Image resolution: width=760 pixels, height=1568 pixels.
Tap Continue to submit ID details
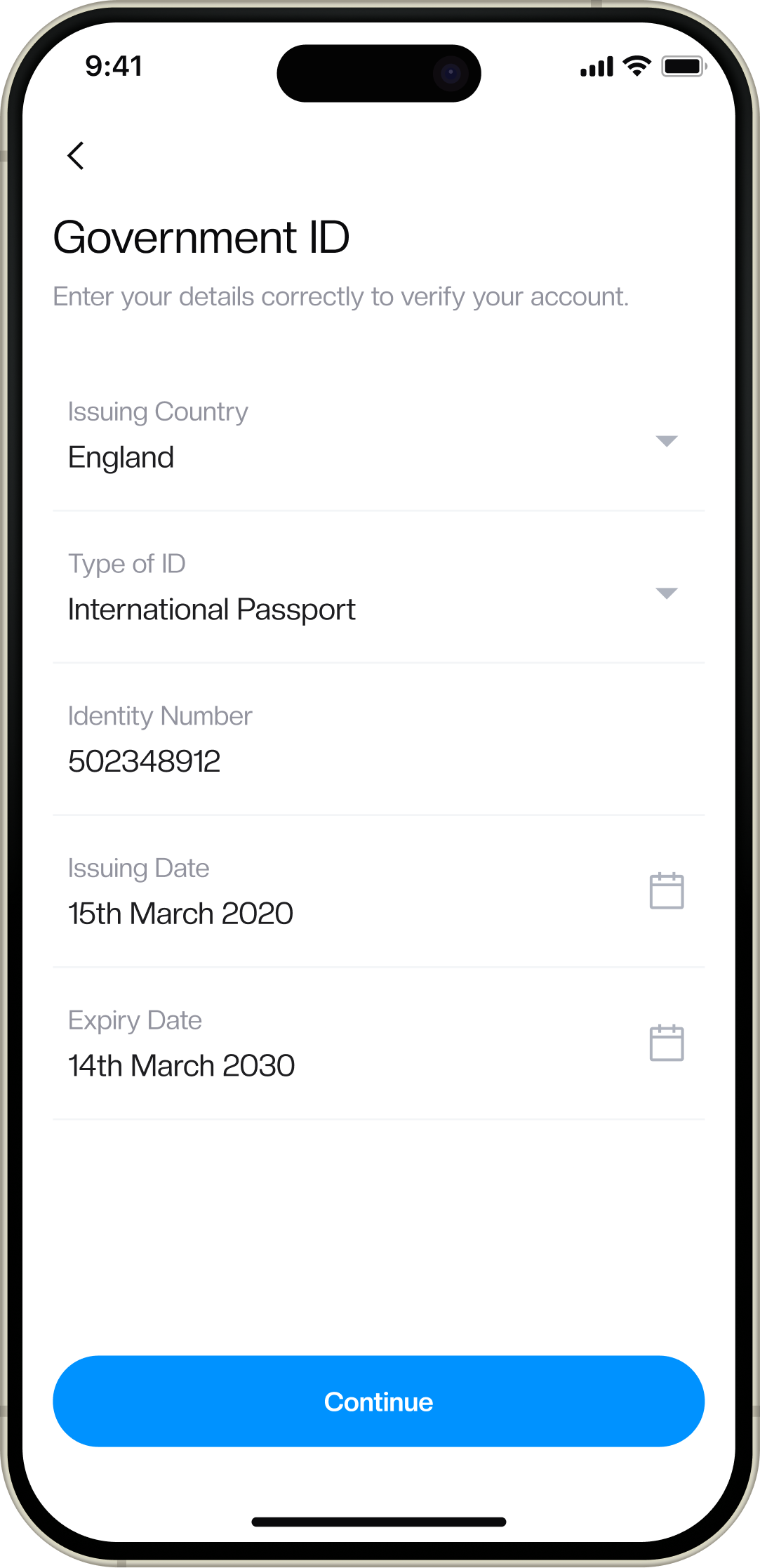379,1402
